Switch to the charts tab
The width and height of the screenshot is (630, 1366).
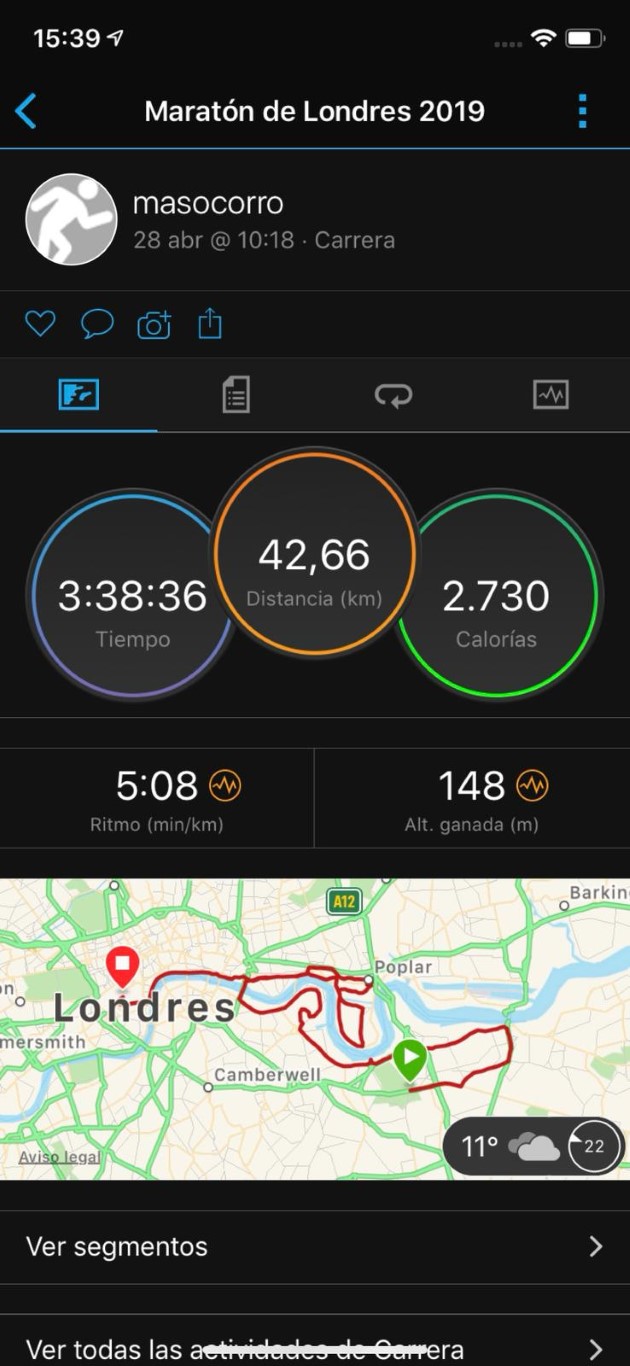coord(551,396)
